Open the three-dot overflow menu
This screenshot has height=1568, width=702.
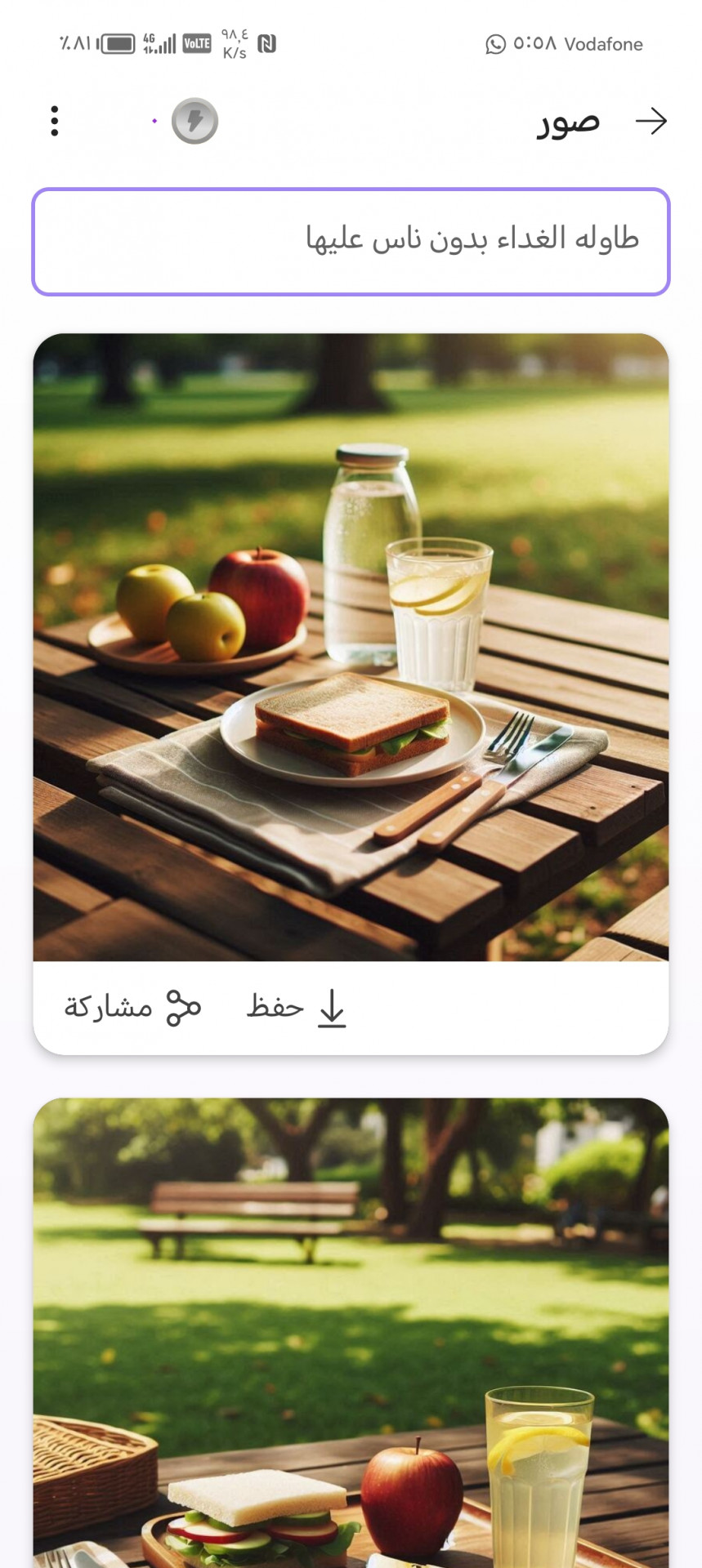55,121
